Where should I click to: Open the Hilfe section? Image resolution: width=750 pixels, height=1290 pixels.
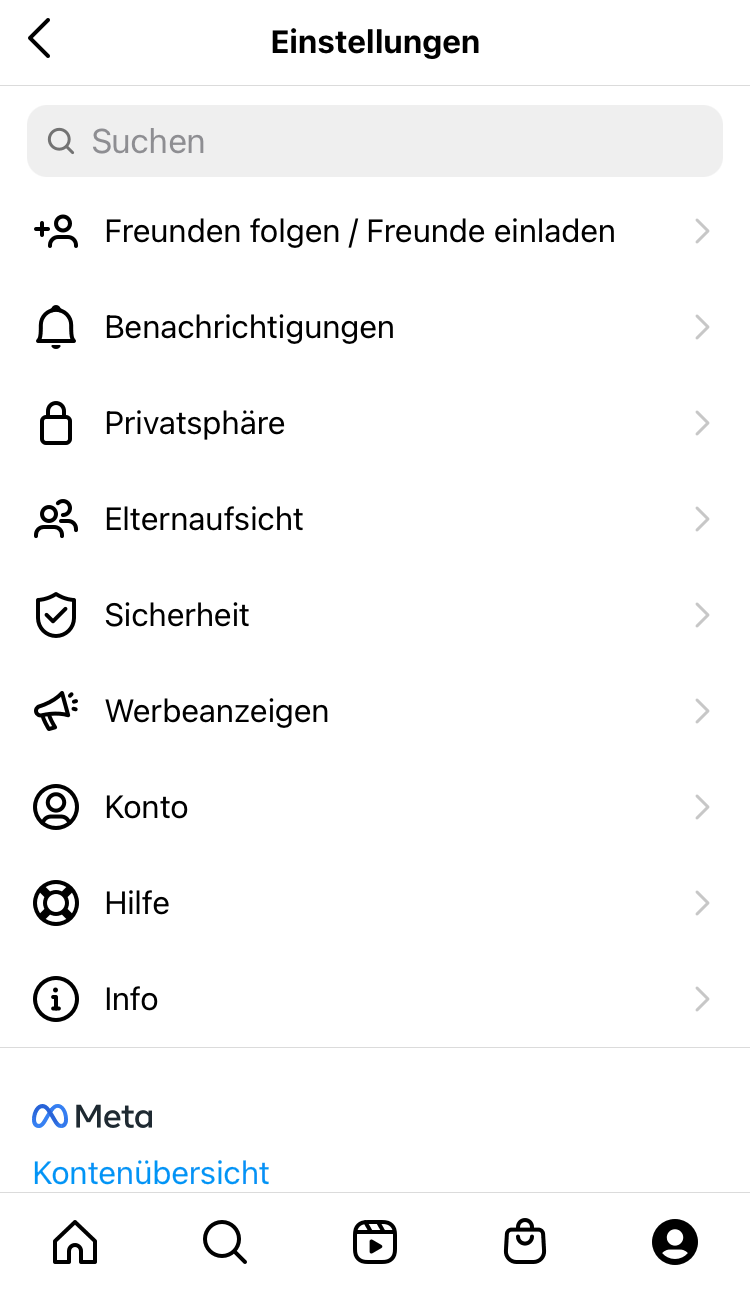pyautogui.click(x=375, y=903)
